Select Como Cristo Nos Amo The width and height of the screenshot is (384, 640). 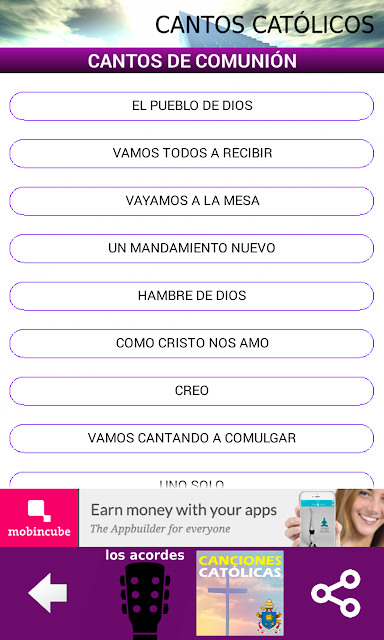(191, 344)
